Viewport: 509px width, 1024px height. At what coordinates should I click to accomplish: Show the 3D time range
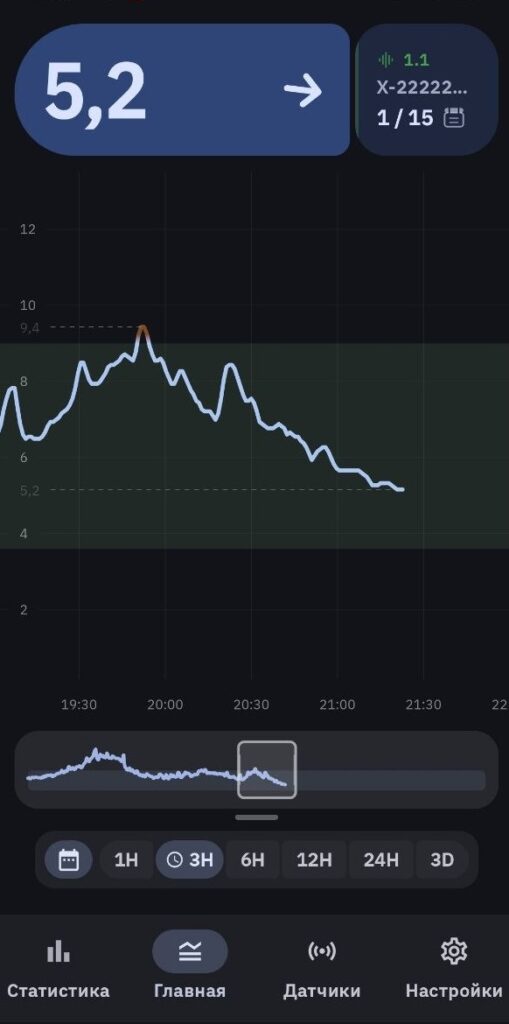coord(442,859)
